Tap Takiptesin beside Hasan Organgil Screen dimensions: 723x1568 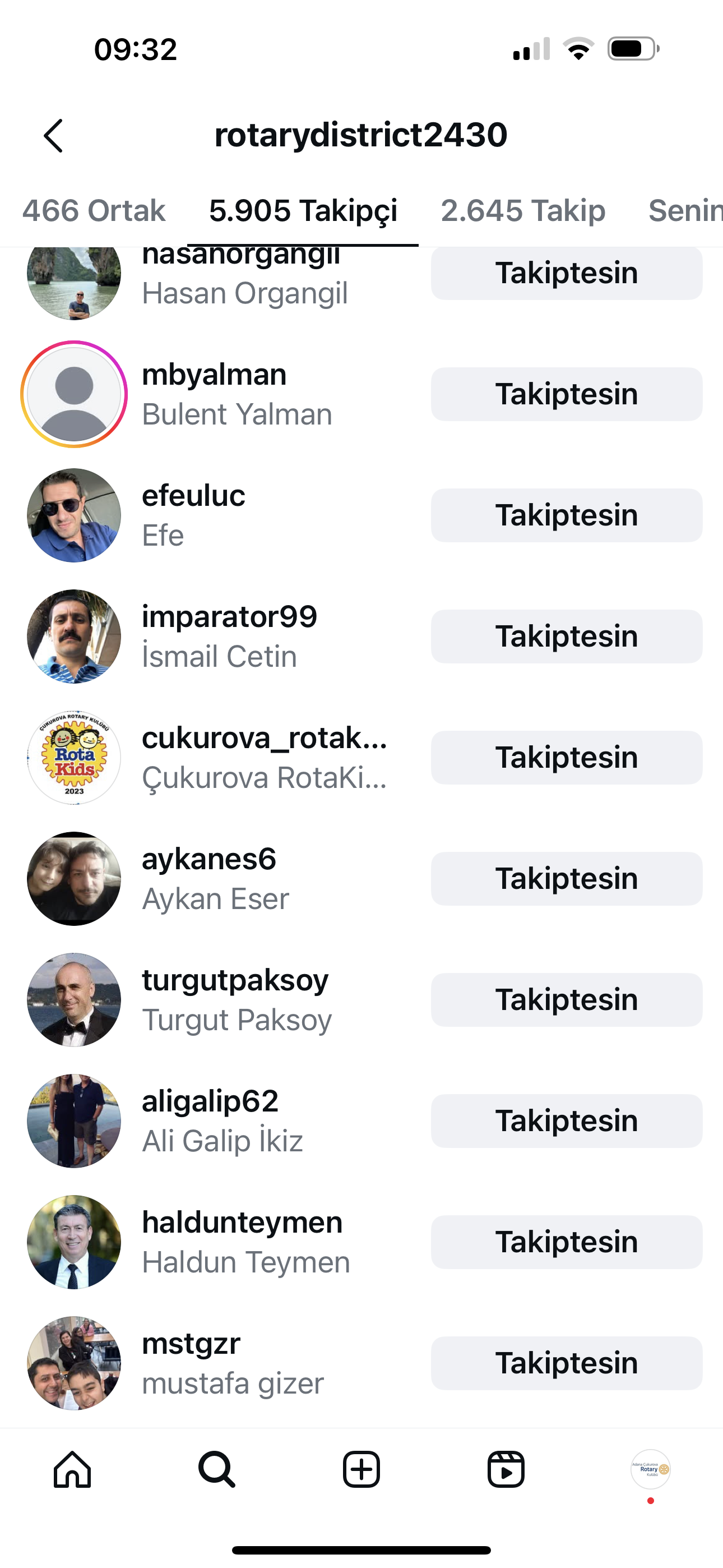pyautogui.click(x=566, y=273)
